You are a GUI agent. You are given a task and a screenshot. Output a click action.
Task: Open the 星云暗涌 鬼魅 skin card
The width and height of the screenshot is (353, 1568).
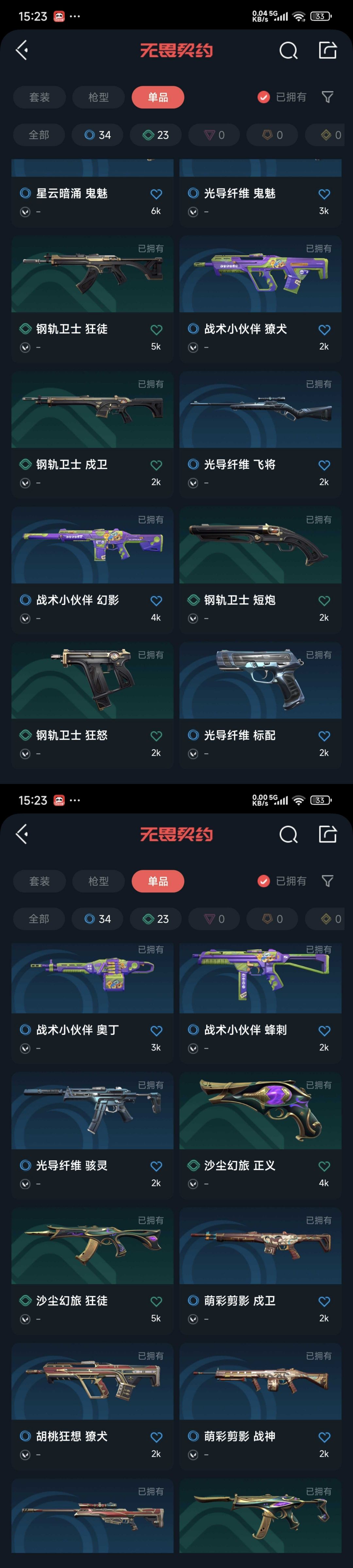point(72,194)
